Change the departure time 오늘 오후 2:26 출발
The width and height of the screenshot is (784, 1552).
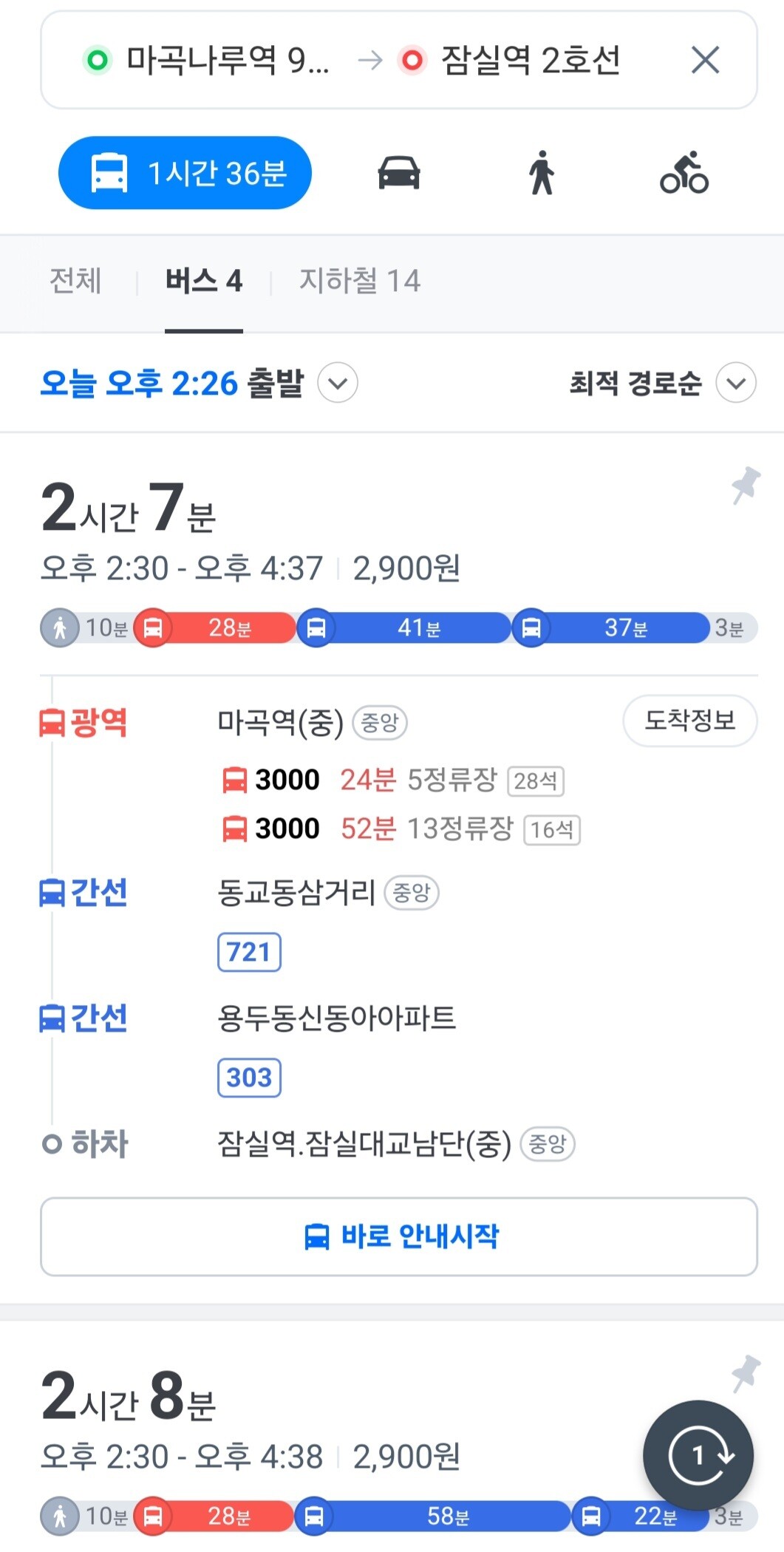point(199,383)
